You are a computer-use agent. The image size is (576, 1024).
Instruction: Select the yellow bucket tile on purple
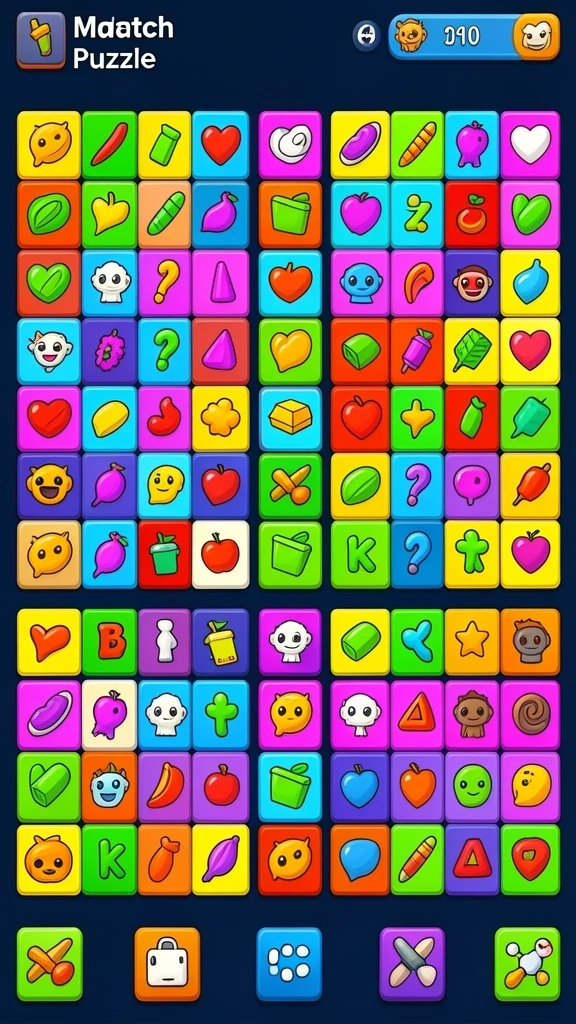[221, 642]
